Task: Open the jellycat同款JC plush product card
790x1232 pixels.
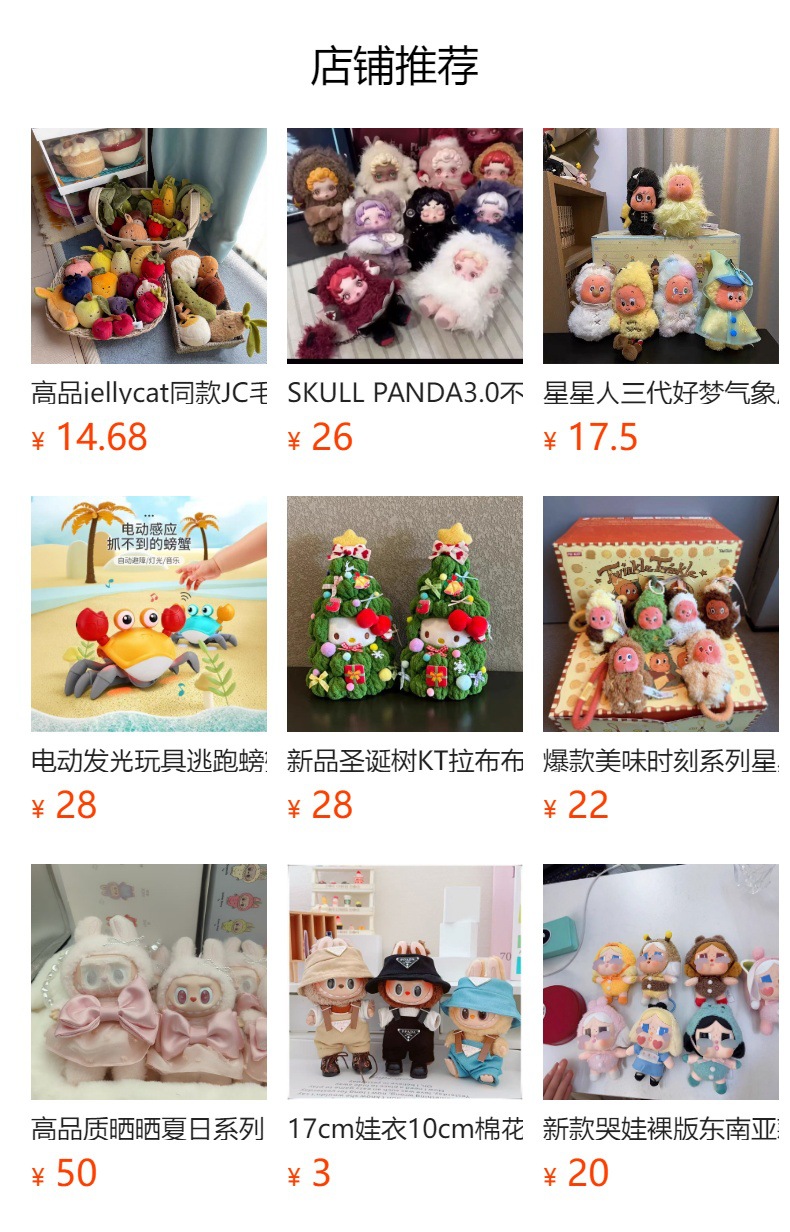Action: [x=149, y=293]
